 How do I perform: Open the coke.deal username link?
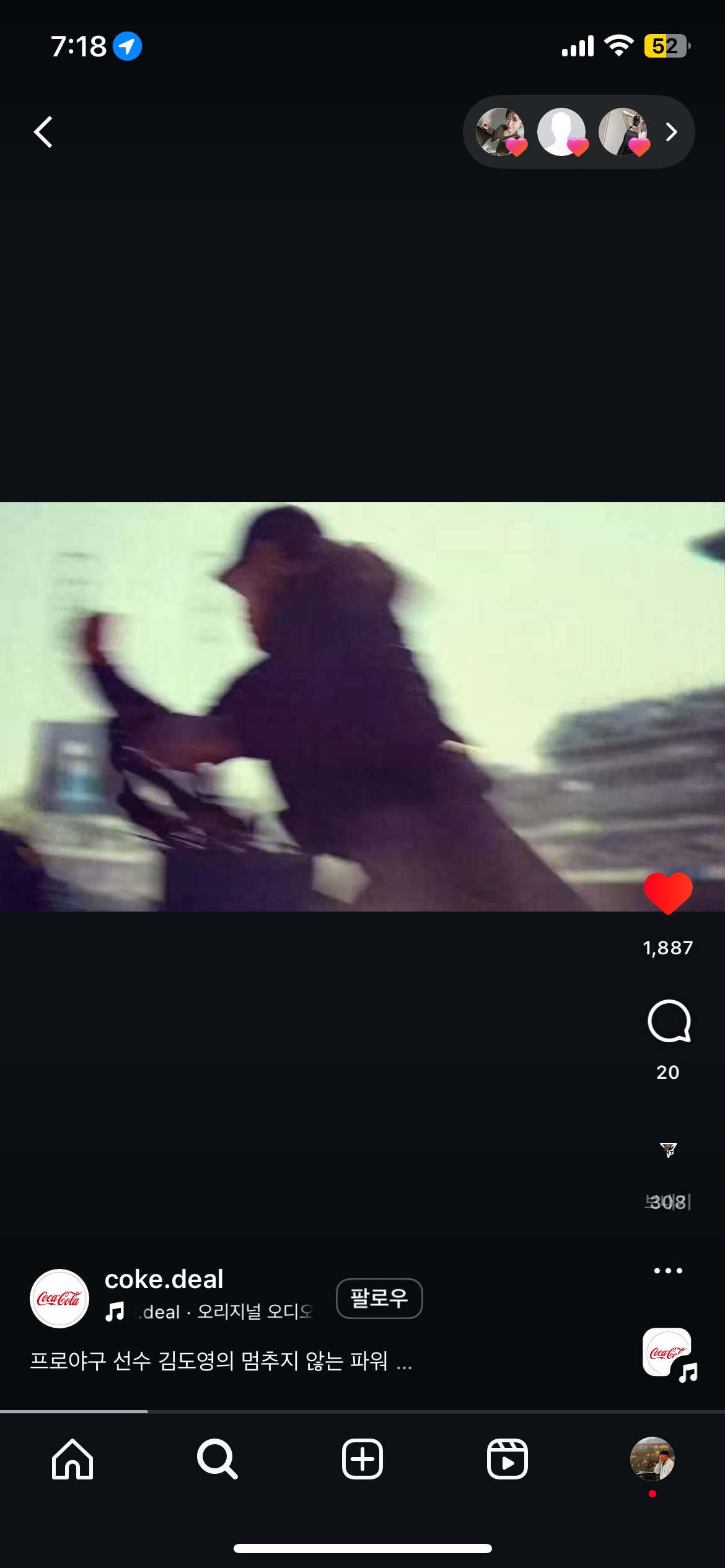pyautogui.click(x=164, y=1279)
